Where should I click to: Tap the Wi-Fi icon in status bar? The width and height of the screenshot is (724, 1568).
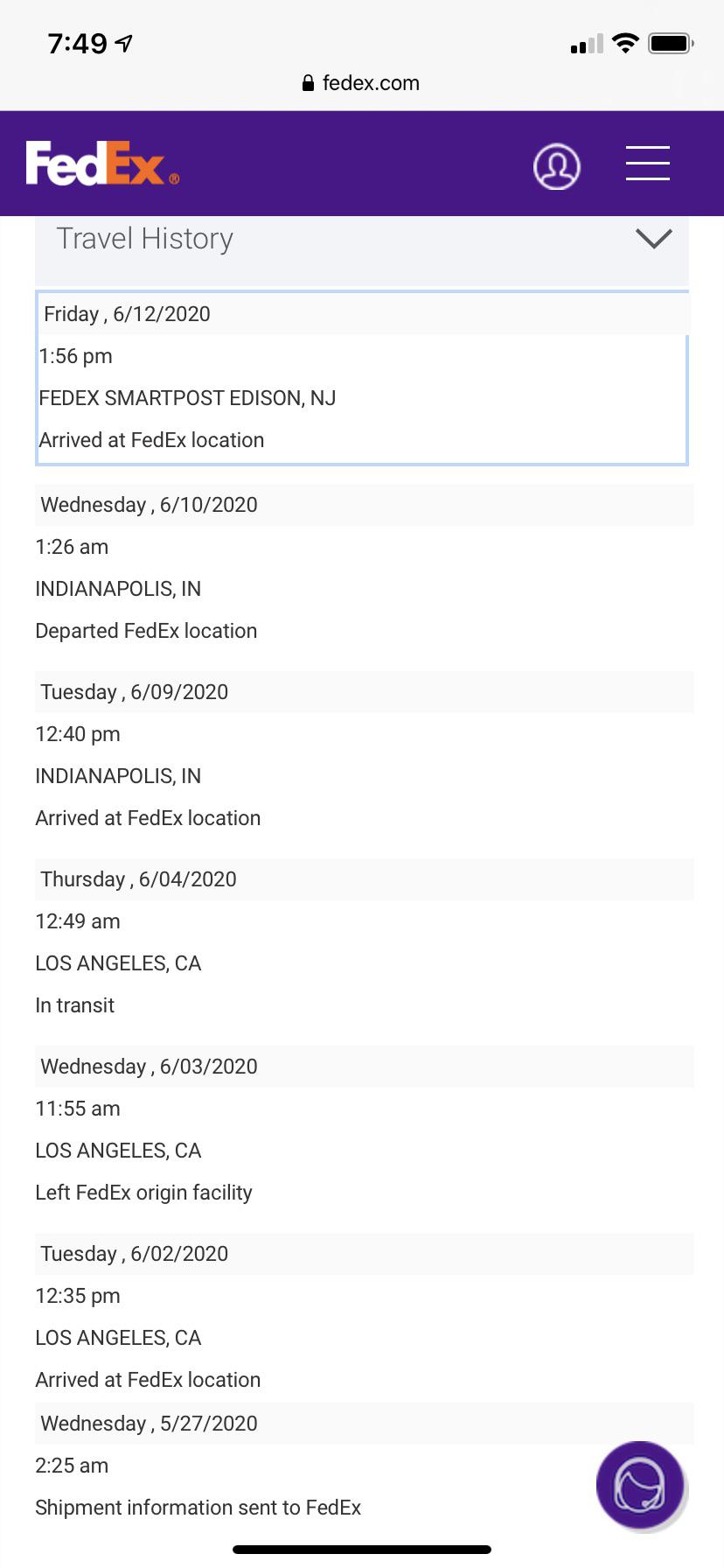click(x=624, y=42)
